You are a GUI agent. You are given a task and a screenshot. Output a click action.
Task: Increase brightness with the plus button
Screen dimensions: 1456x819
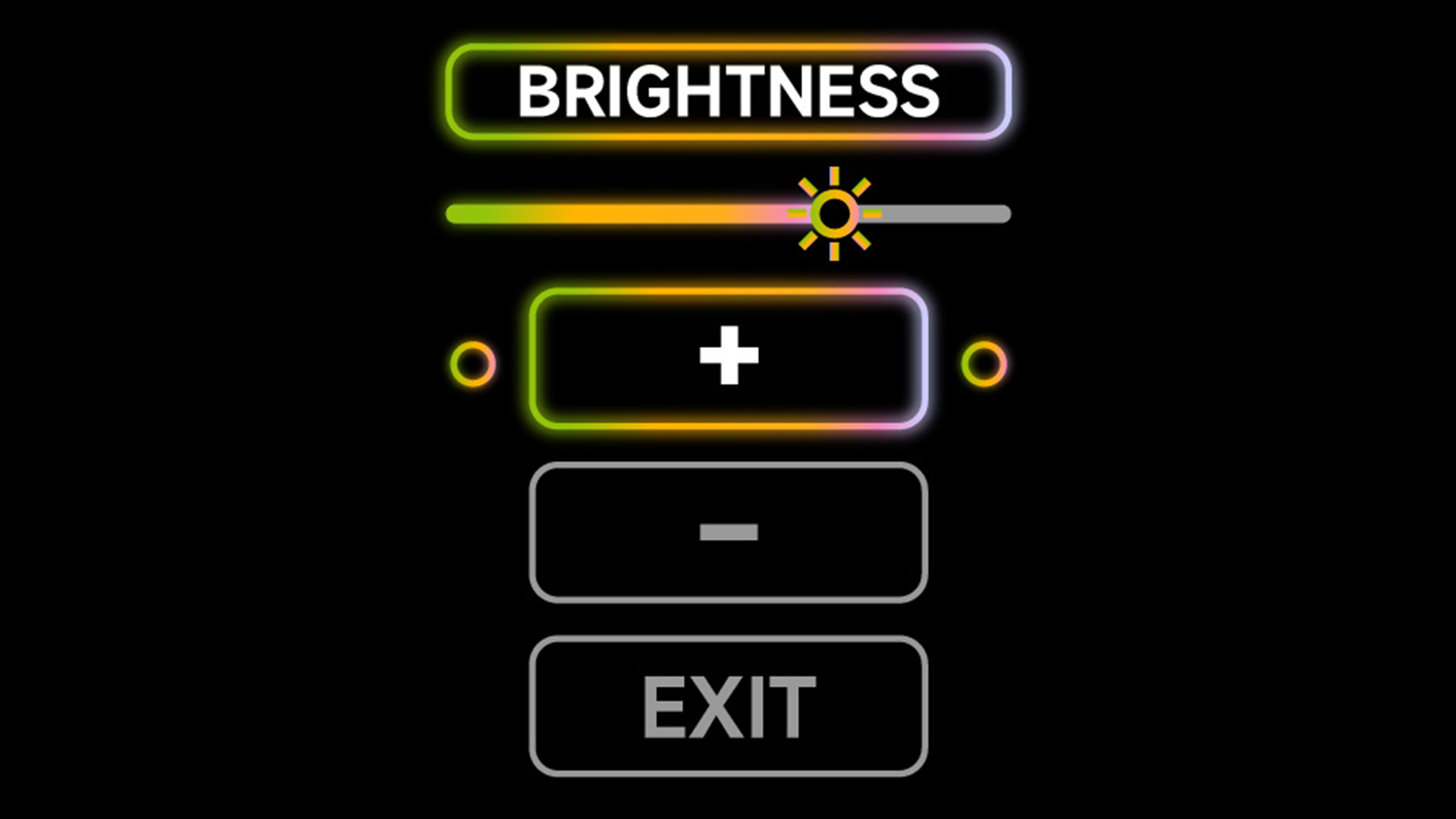[x=728, y=358]
